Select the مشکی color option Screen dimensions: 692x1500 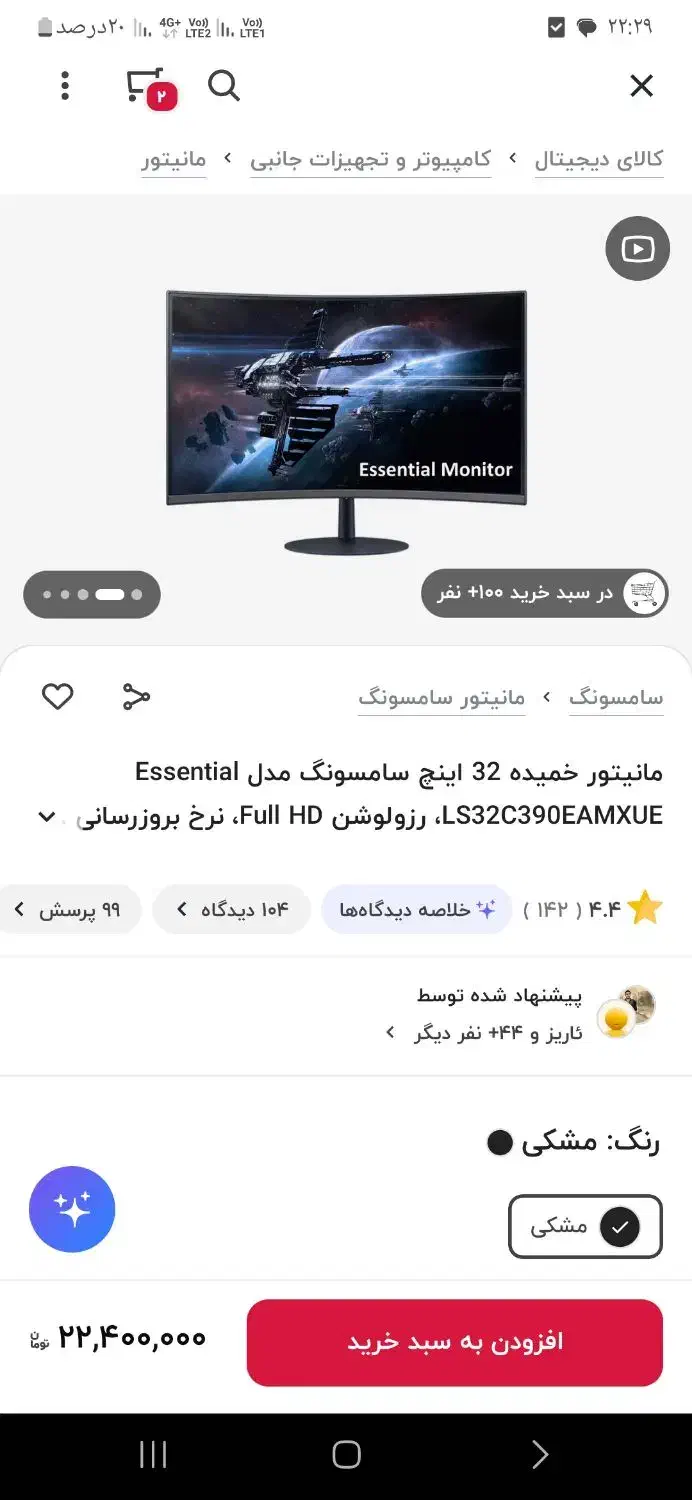[x=585, y=1226]
